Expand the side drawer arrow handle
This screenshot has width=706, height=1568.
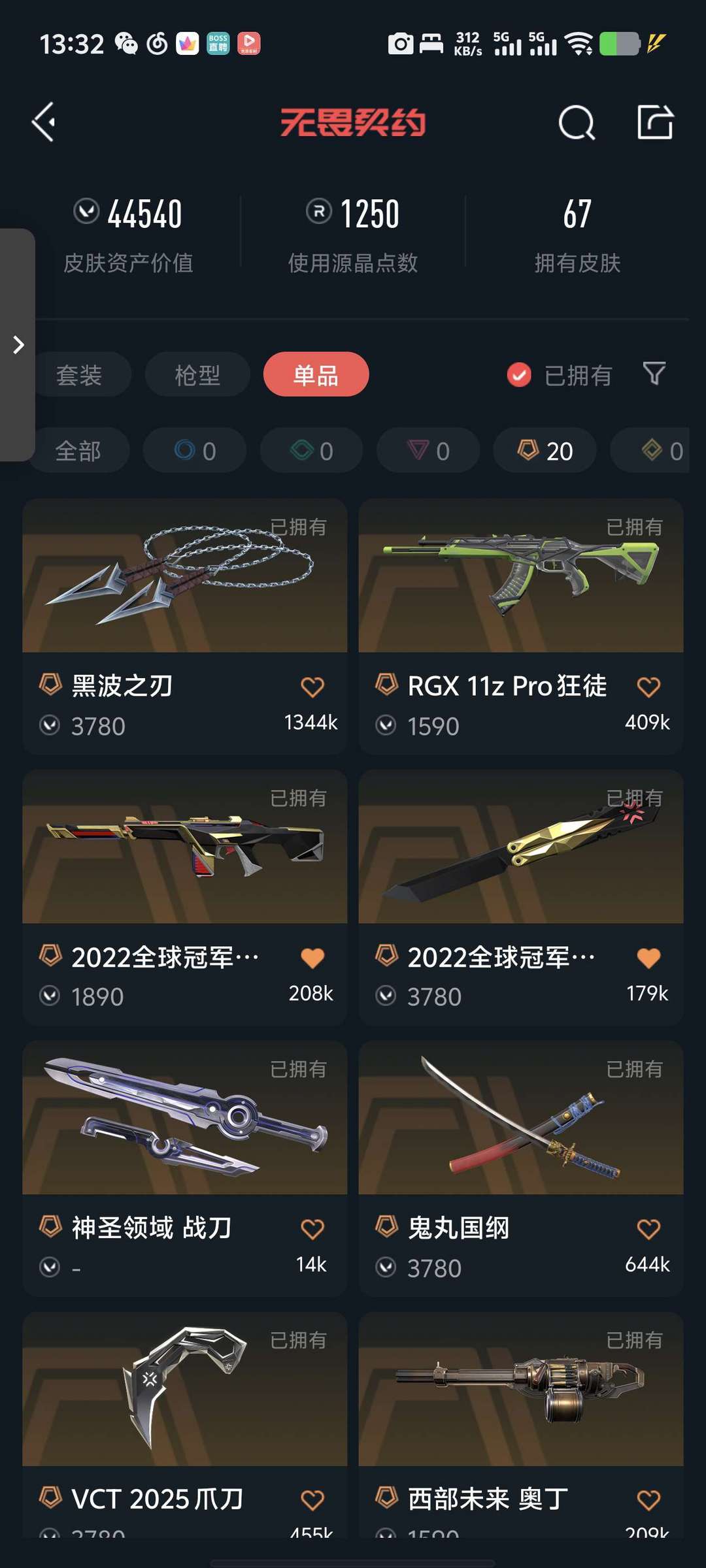coord(18,345)
